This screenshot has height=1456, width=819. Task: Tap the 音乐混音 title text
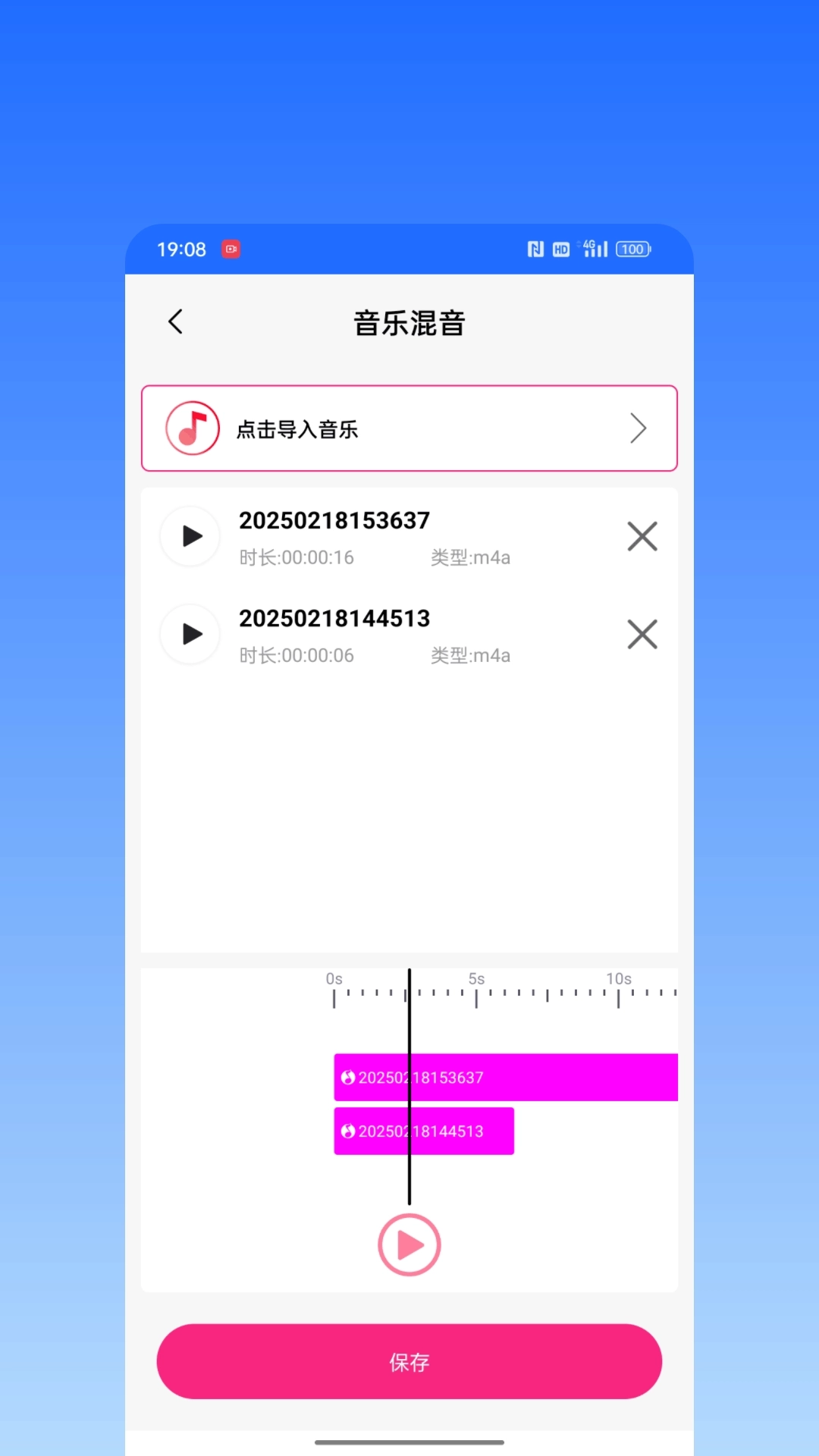[409, 324]
